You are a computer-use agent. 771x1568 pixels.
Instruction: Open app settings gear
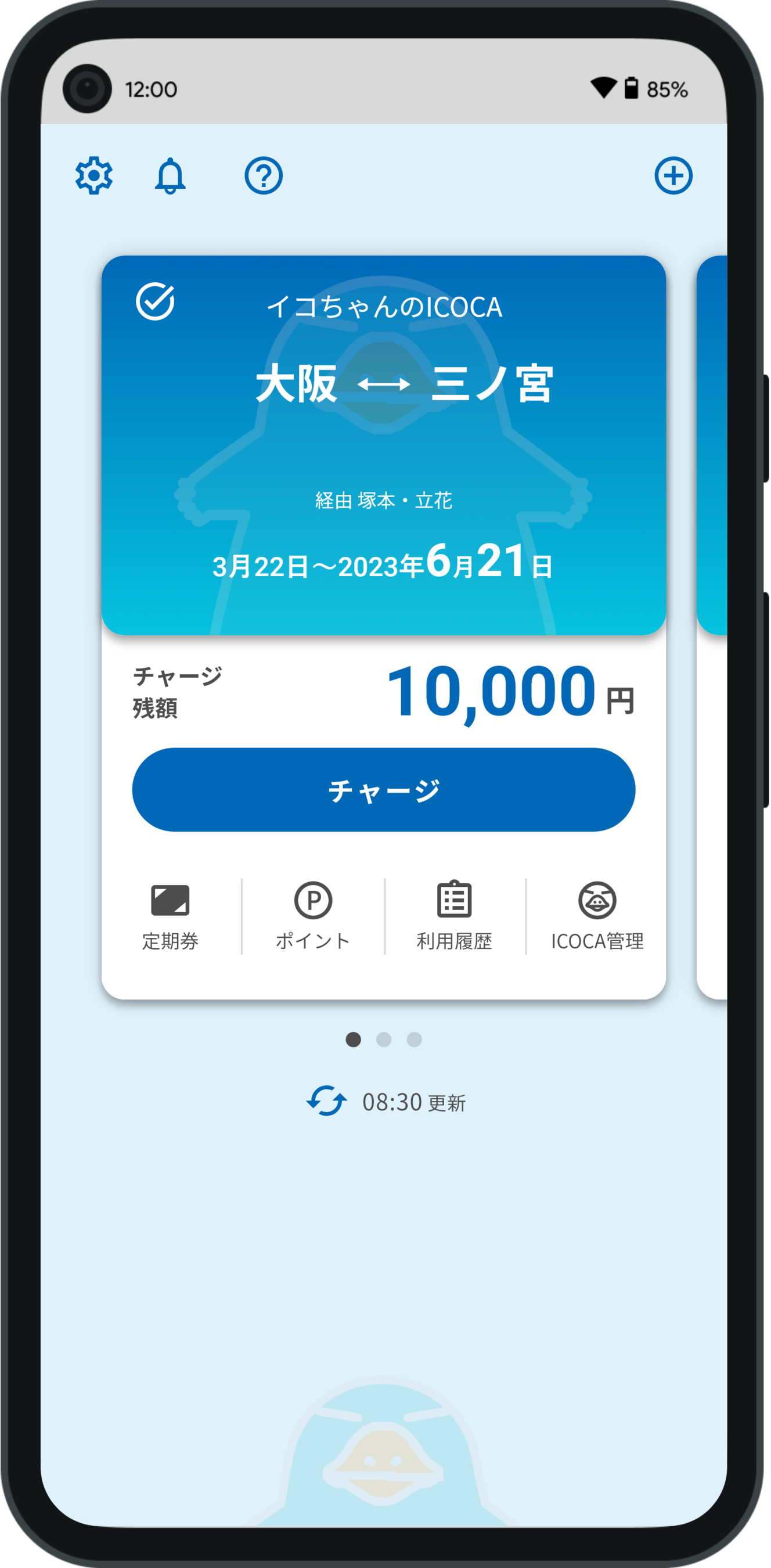(93, 176)
